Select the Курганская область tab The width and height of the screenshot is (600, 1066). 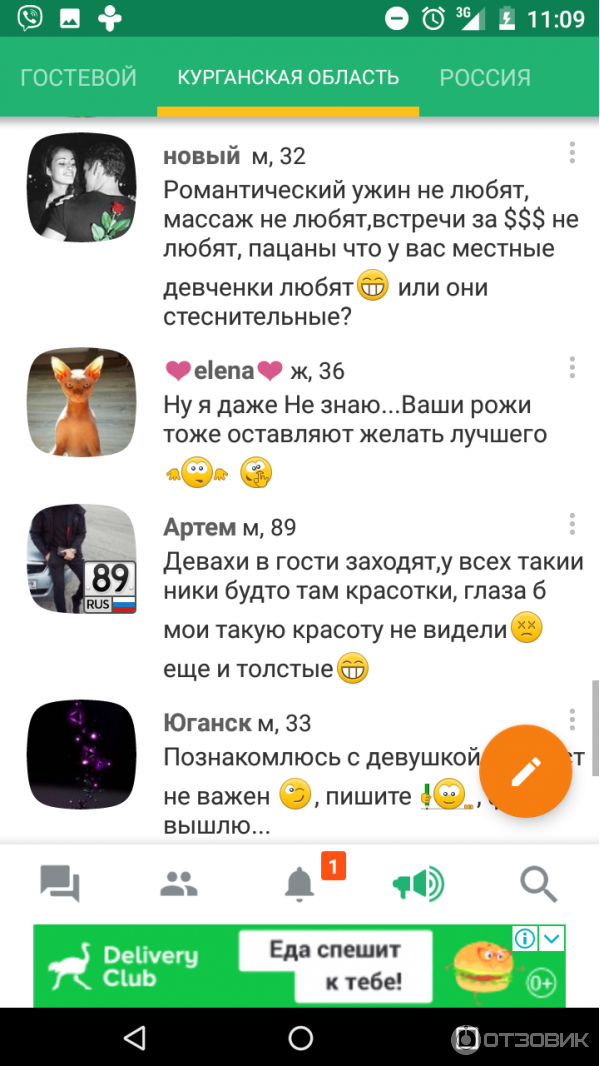[x=288, y=77]
